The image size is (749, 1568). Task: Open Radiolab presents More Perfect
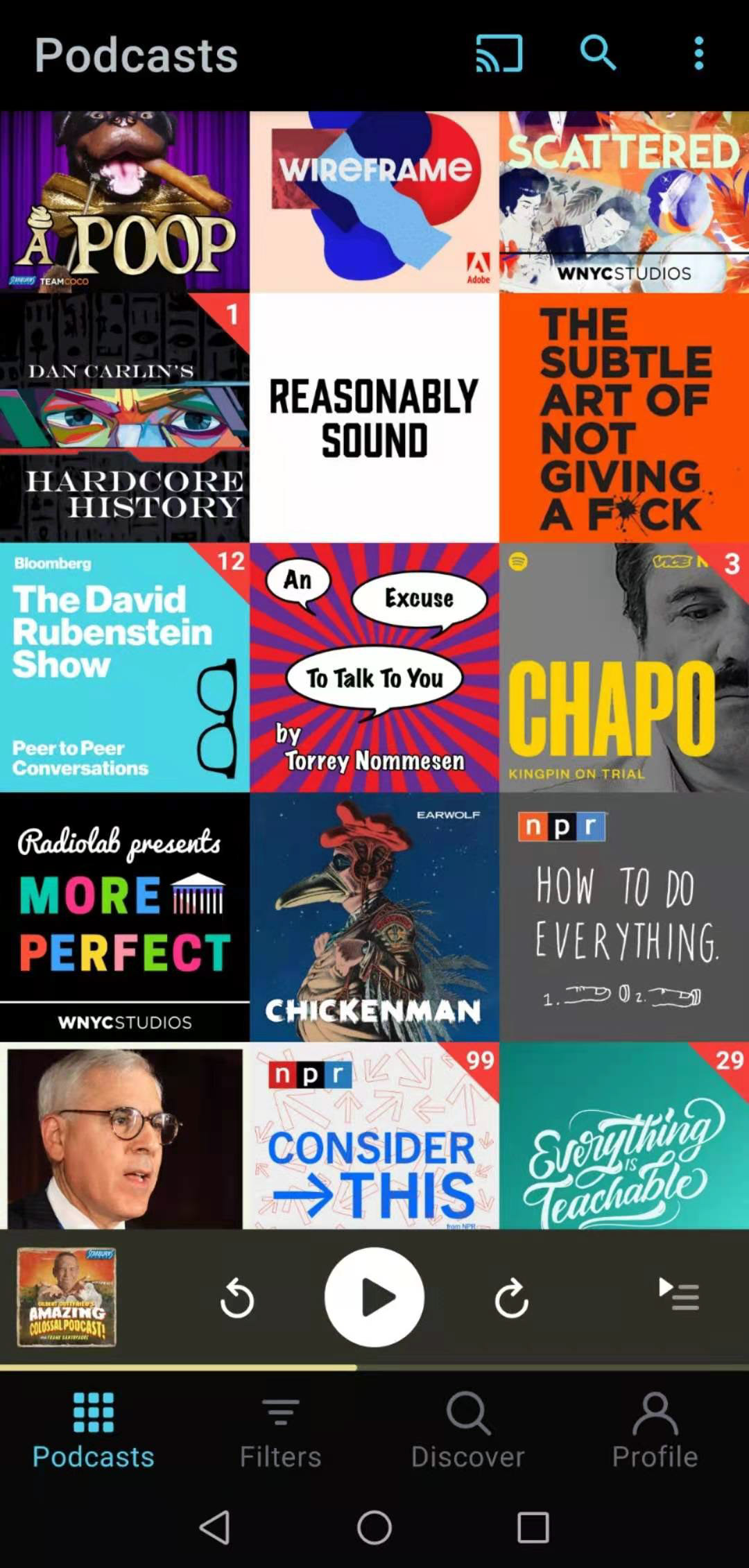click(125, 917)
